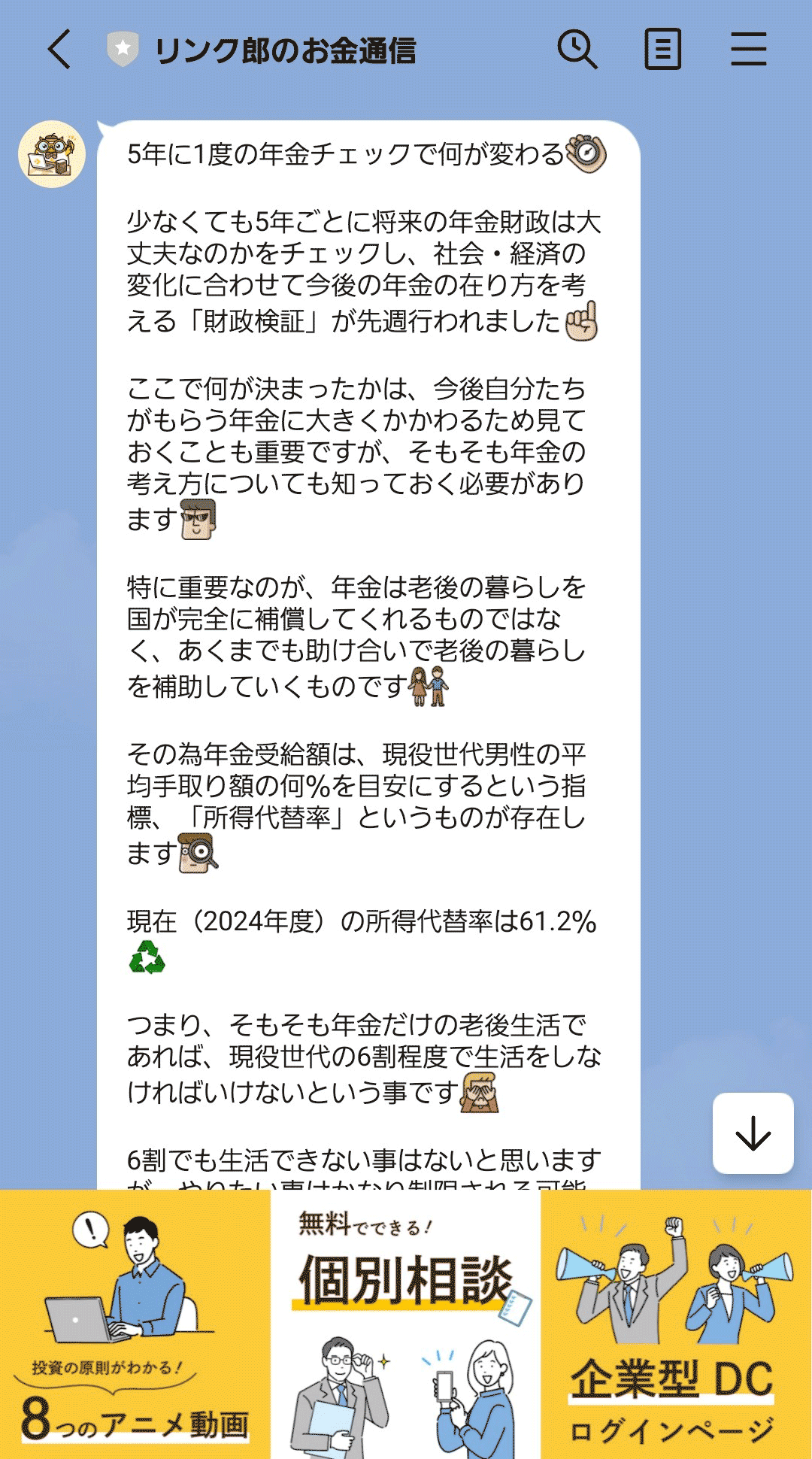Go back from the リンク郎のお金通信 chat

point(60,50)
